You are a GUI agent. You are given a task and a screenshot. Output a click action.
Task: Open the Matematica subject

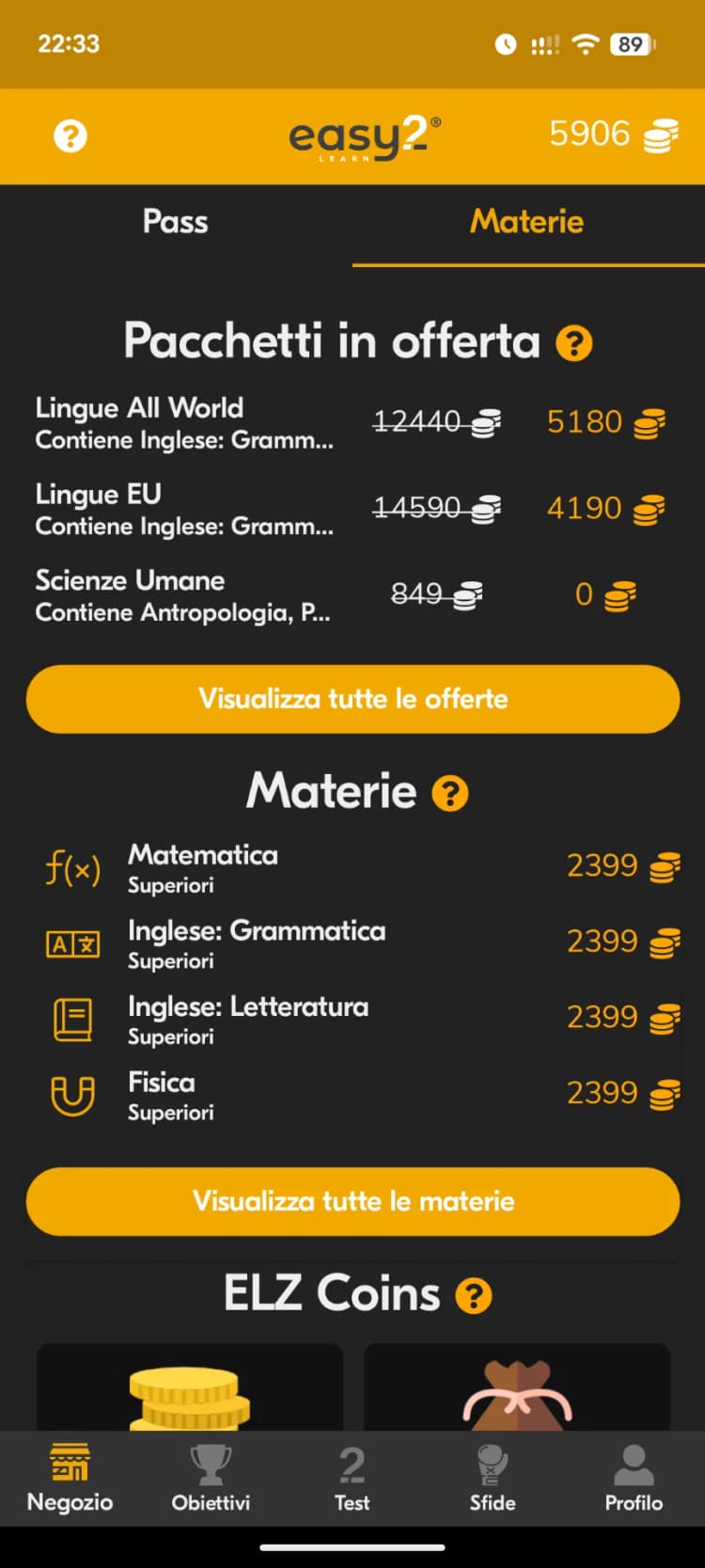click(203, 867)
